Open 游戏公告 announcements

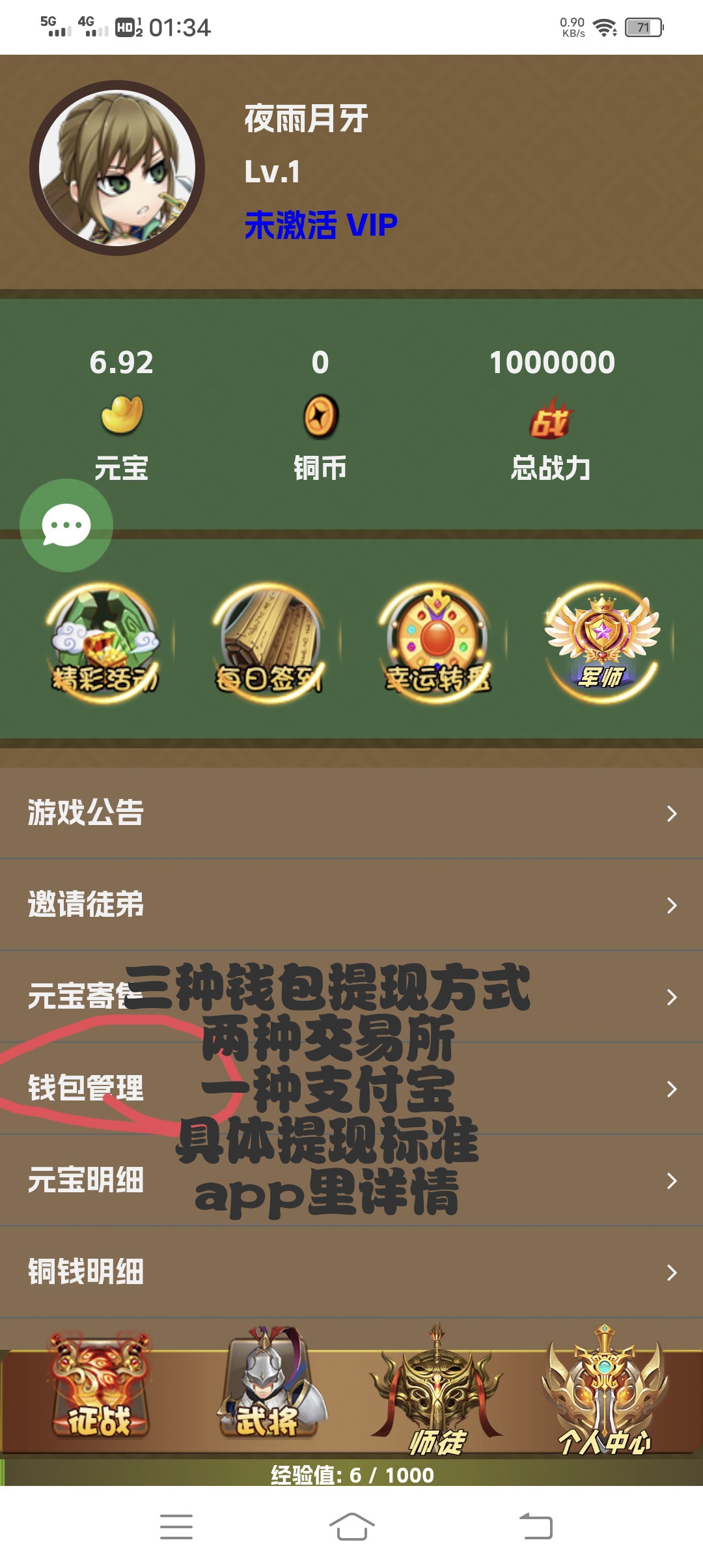[351, 813]
